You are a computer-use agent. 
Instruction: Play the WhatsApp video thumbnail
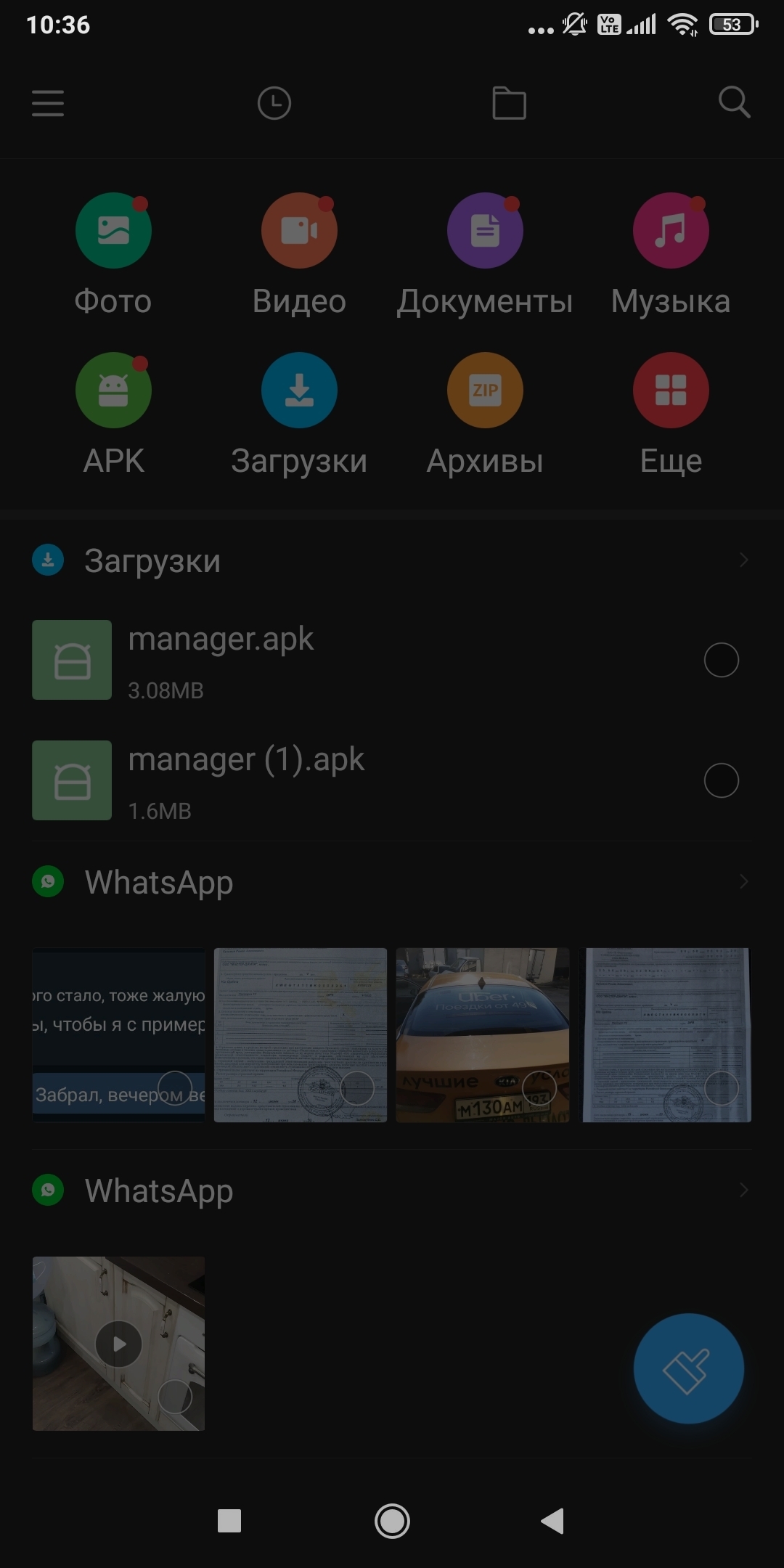(118, 1344)
